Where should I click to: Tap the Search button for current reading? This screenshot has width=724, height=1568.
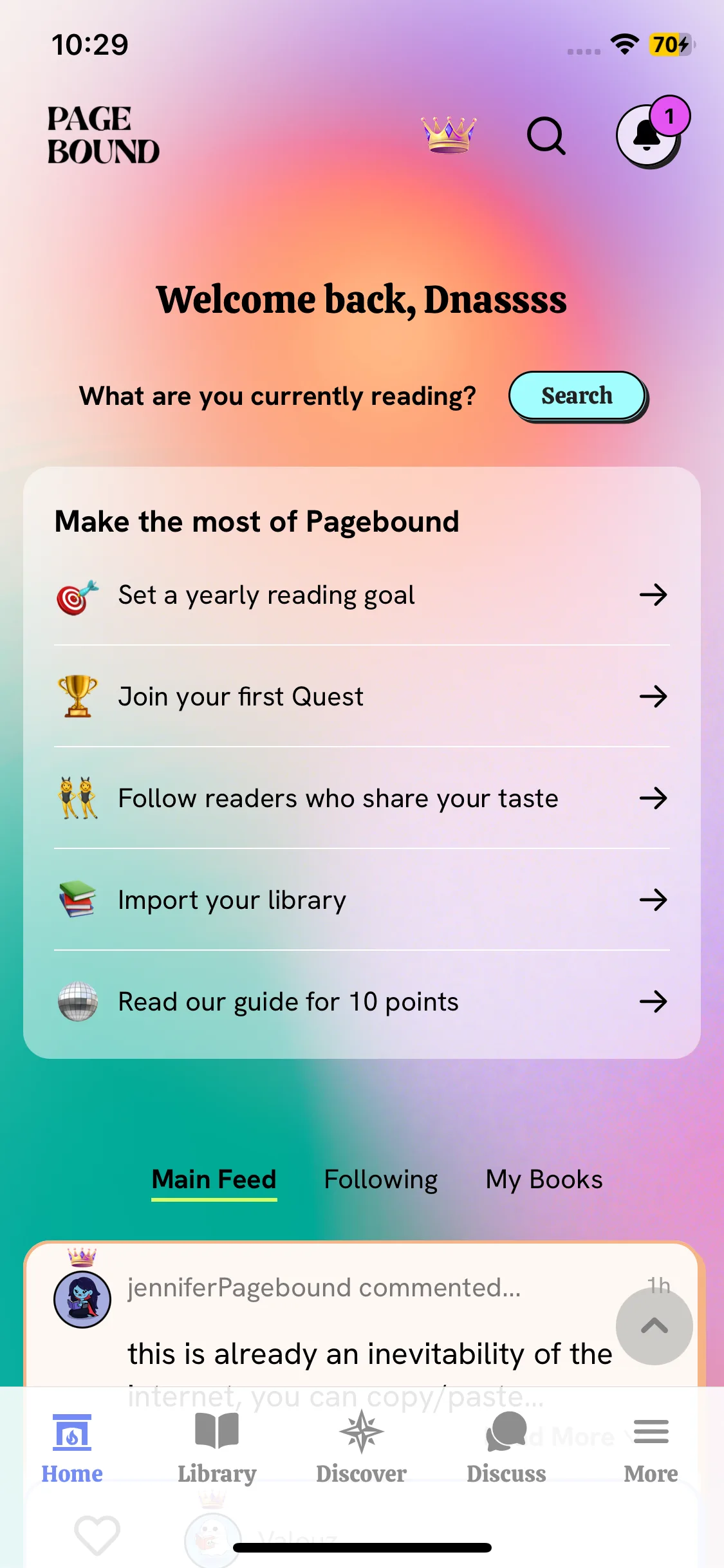[x=577, y=396]
